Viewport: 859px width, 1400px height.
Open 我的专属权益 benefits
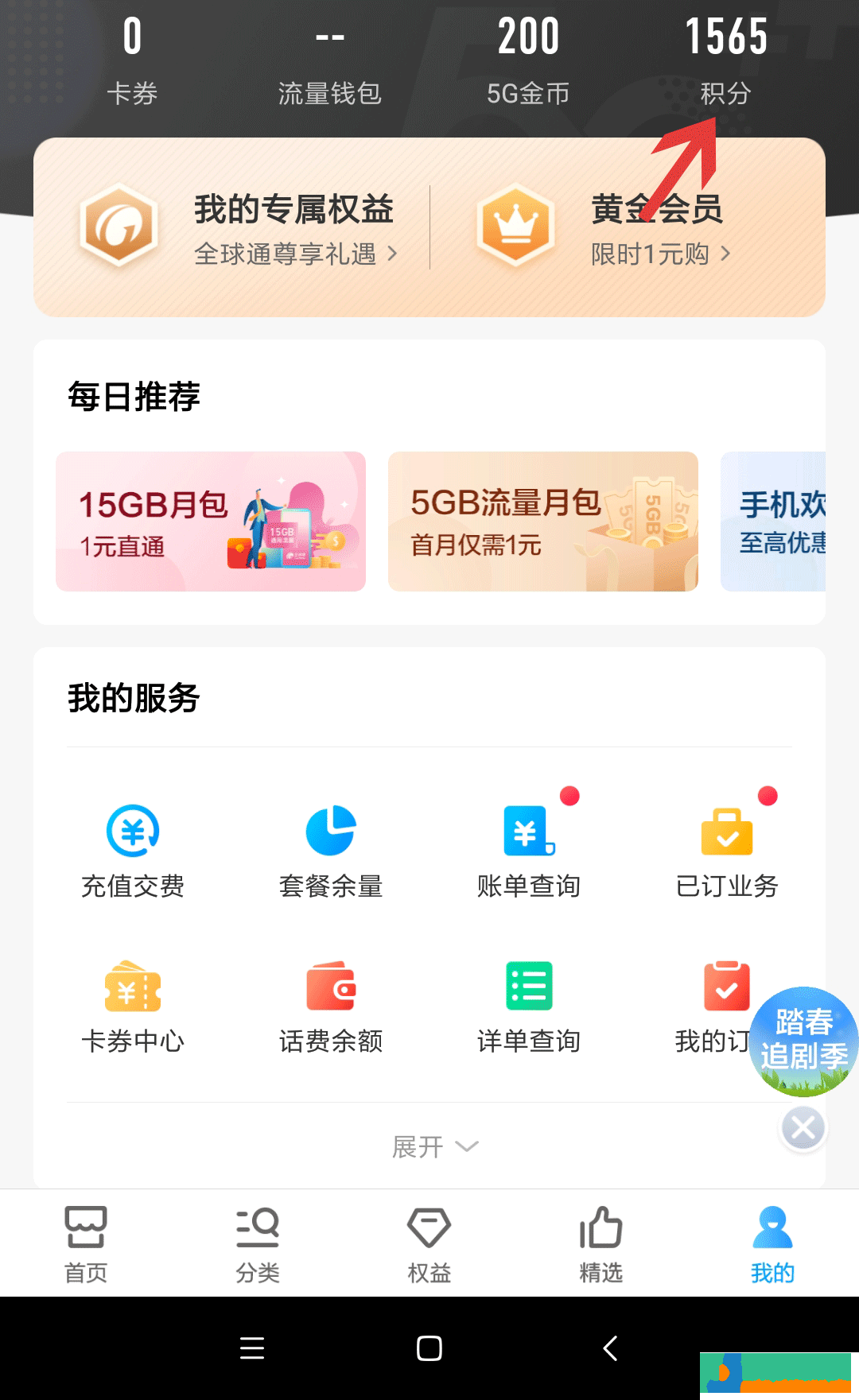[x=239, y=228]
